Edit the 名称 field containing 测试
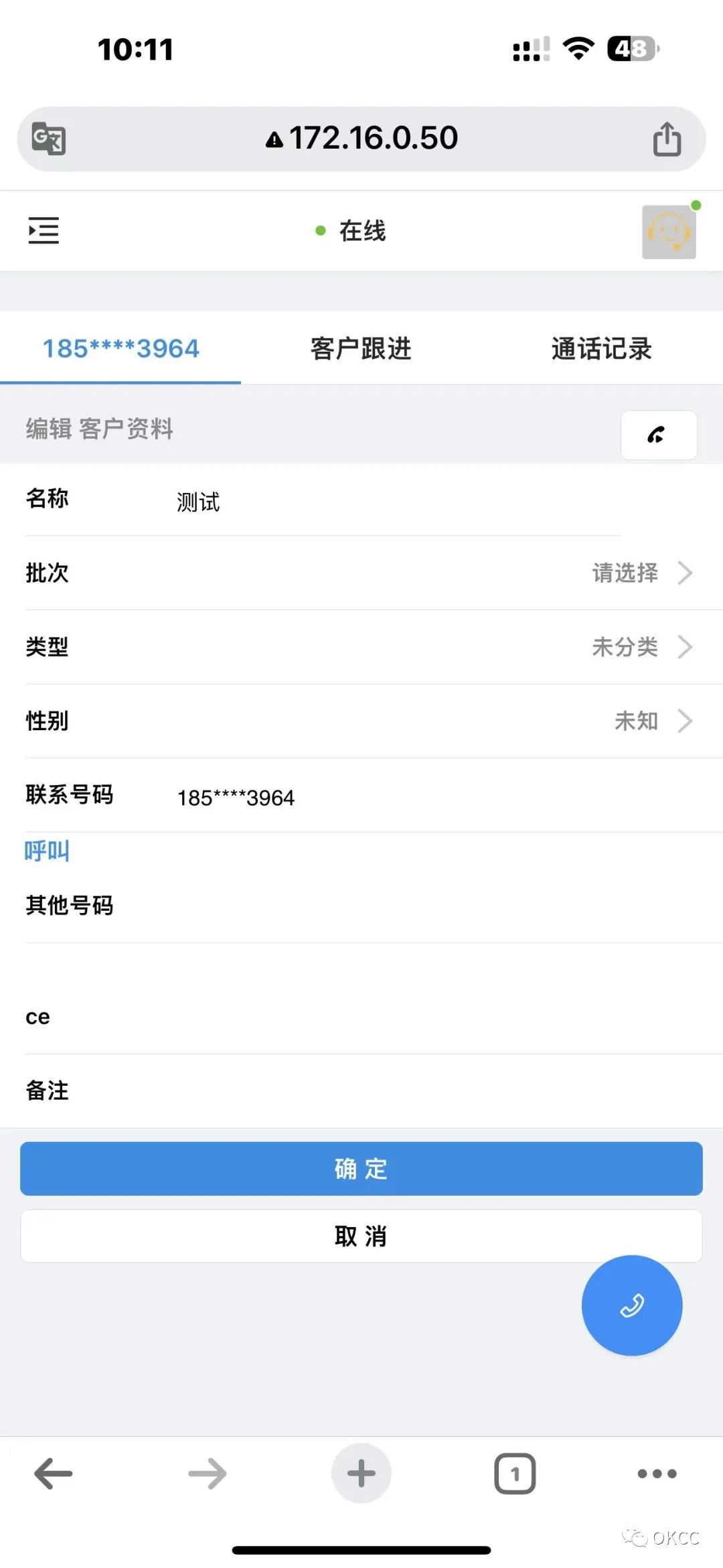Screen dimensions: 723x1568 [x=395, y=502]
